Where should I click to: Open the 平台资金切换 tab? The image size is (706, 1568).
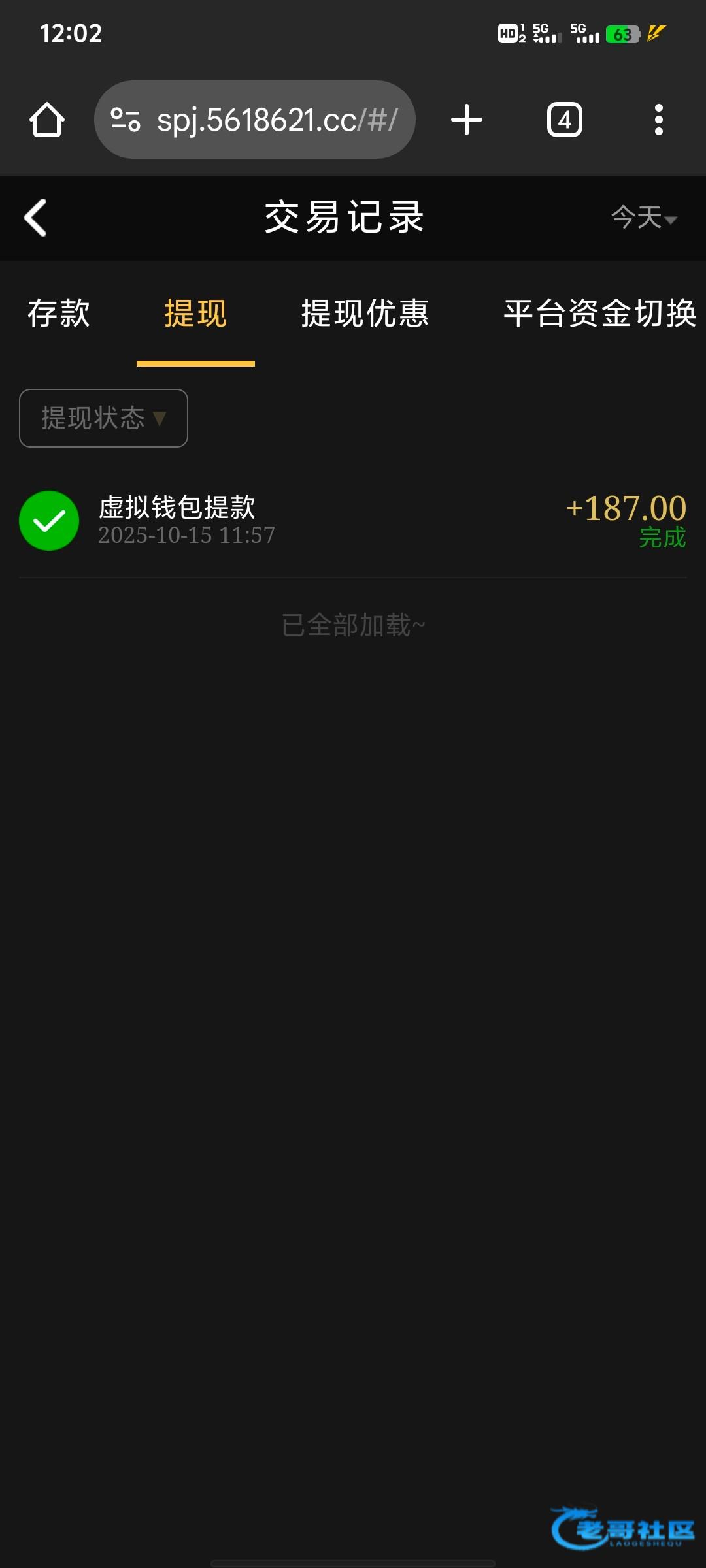[x=599, y=314]
